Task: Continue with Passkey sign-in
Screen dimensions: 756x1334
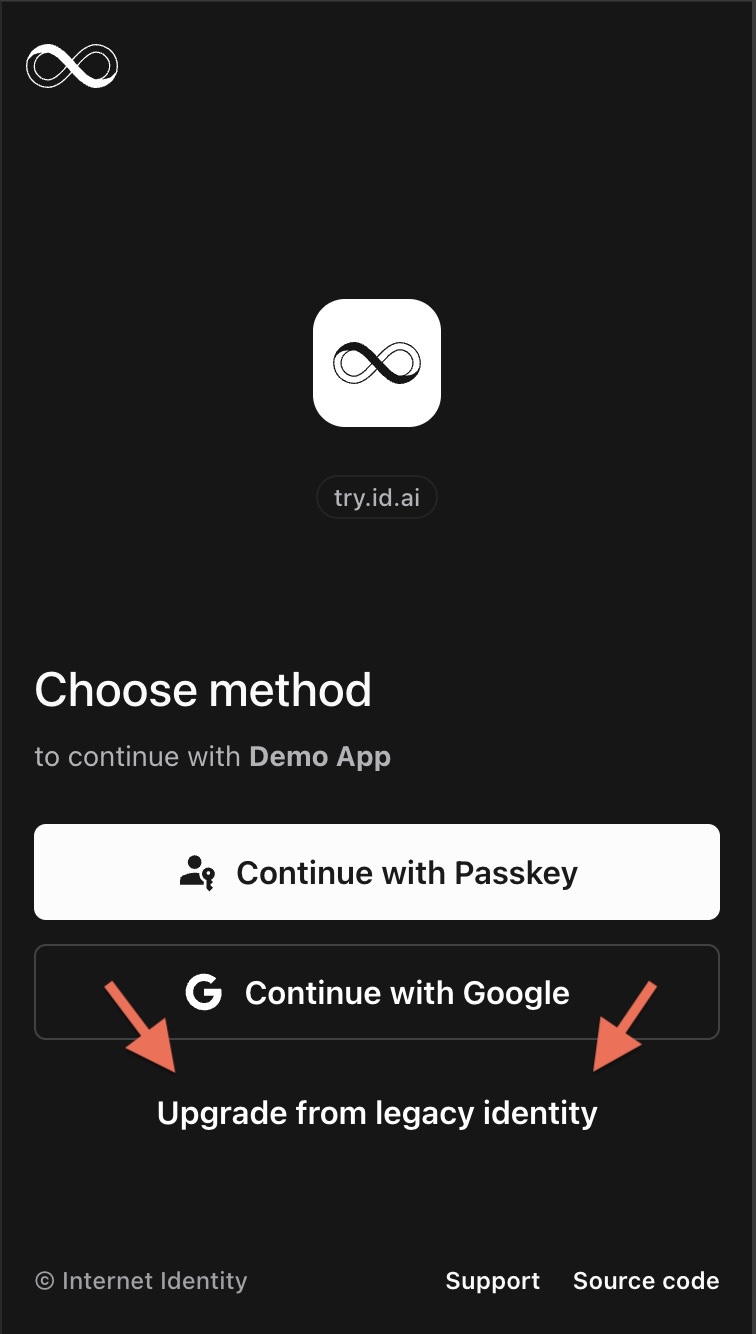Action: coord(377,872)
